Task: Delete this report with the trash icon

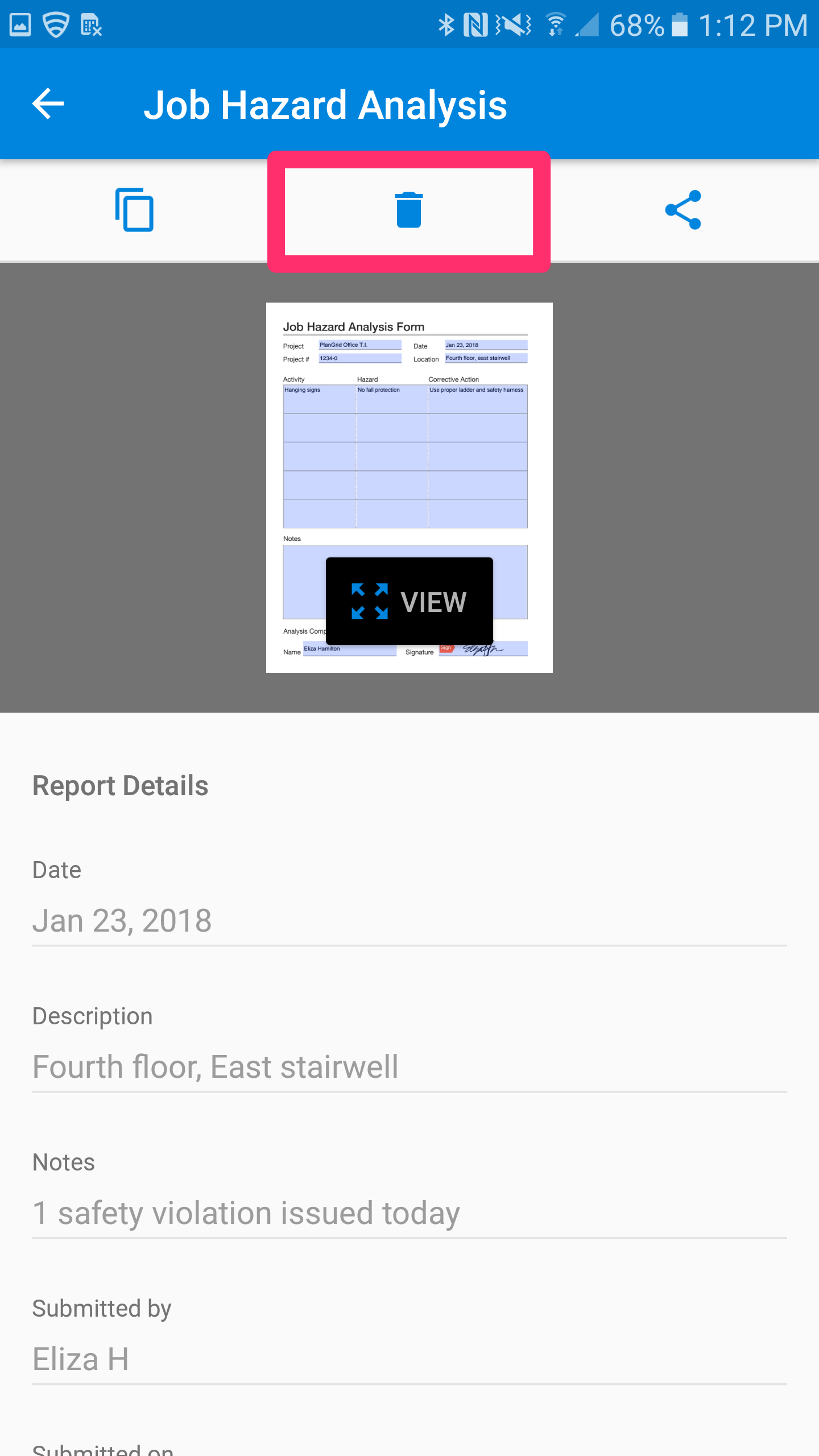Action: click(409, 210)
